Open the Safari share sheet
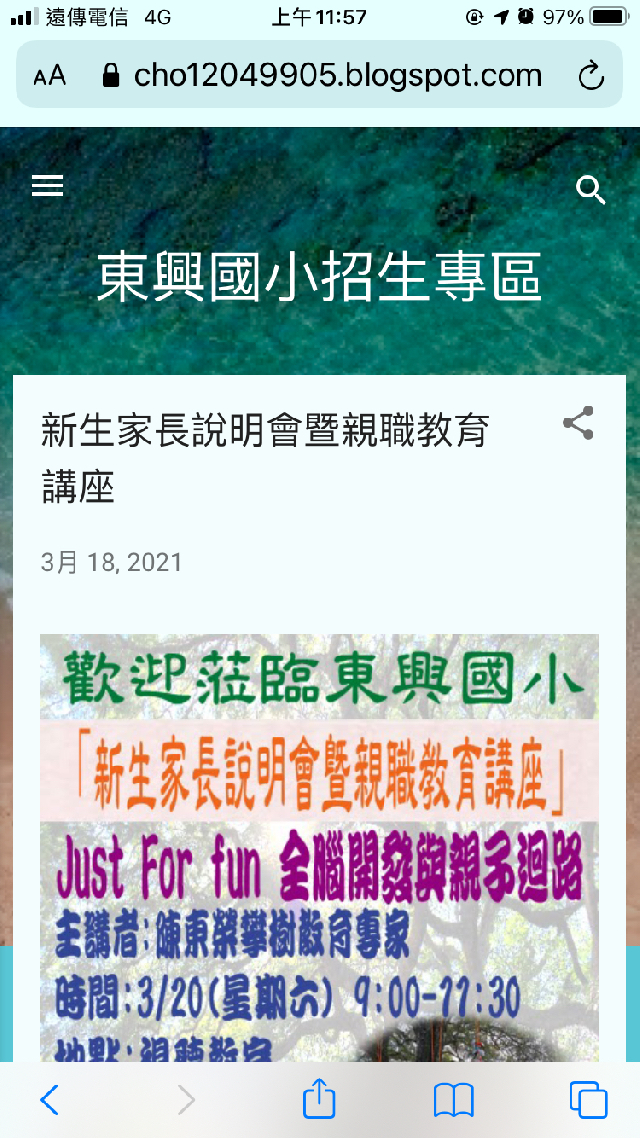The image size is (640, 1138). (x=319, y=1098)
